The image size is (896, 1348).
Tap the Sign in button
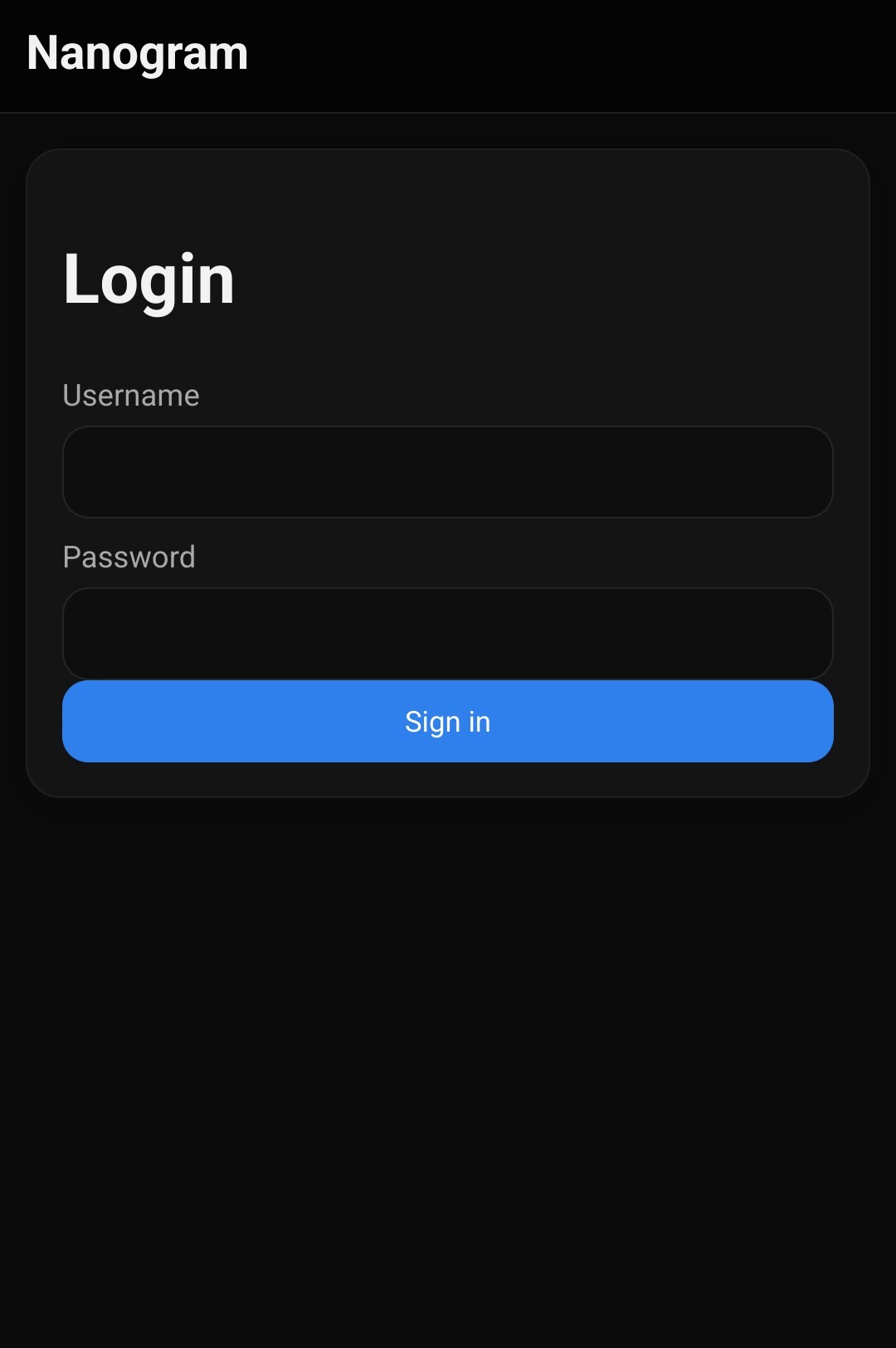[x=448, y=722]
